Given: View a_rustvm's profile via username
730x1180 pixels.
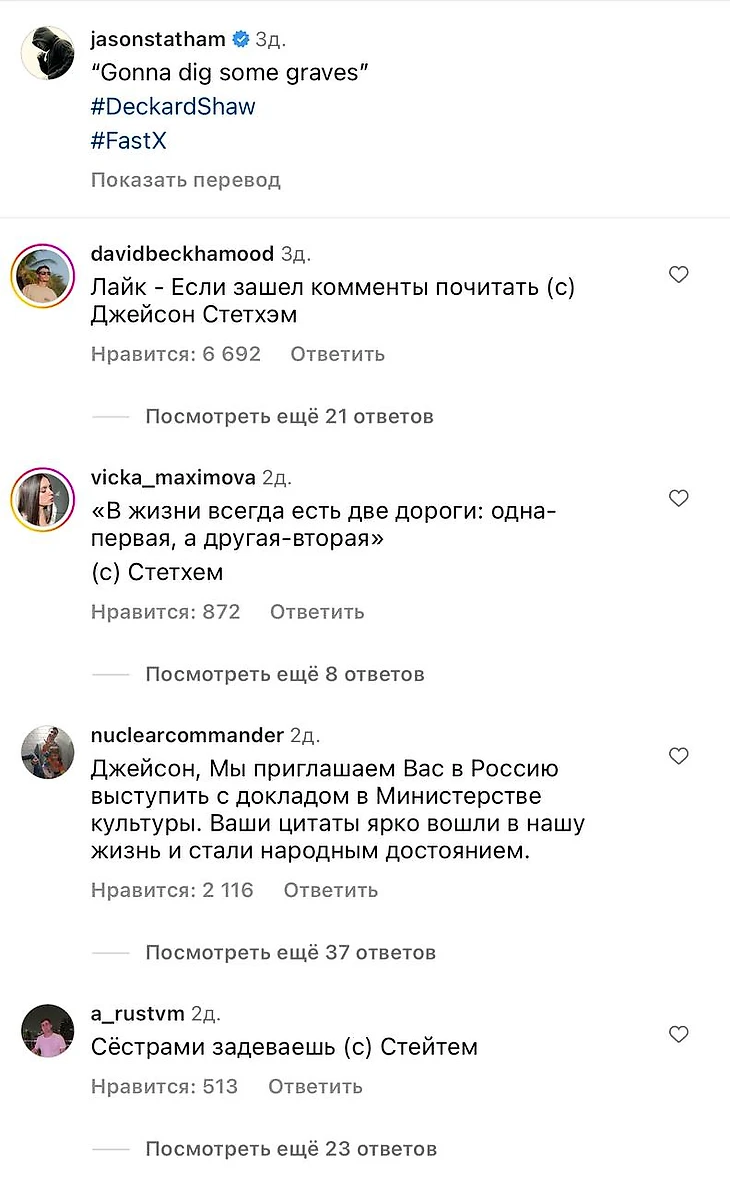Looking at the screenshot, I should pyautogui.click(x=137, y=1013).
